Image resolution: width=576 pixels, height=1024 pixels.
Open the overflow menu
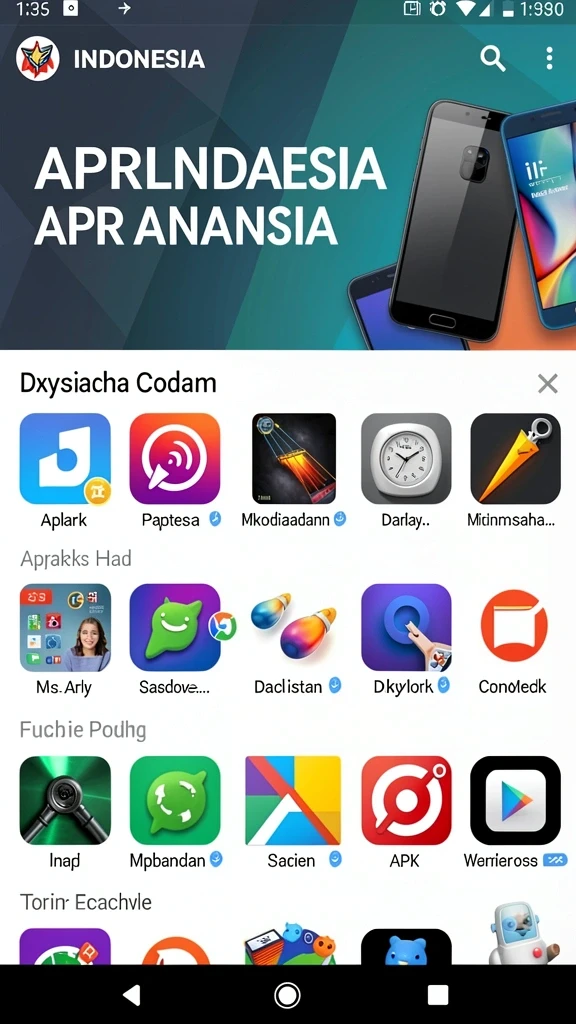click(x=549, y=58)
